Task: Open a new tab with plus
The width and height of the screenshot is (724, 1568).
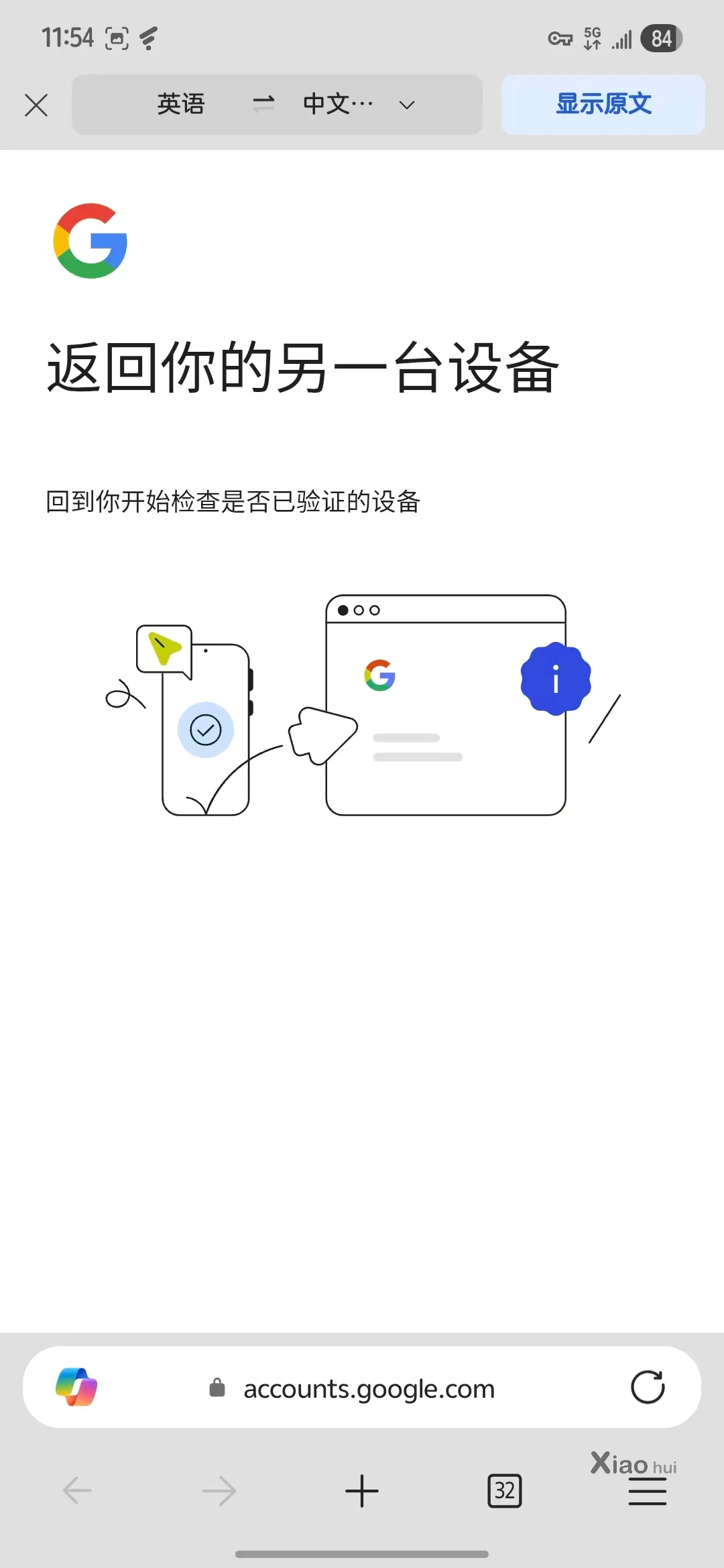Action: pyautogui.click(x=362, y=1491)
